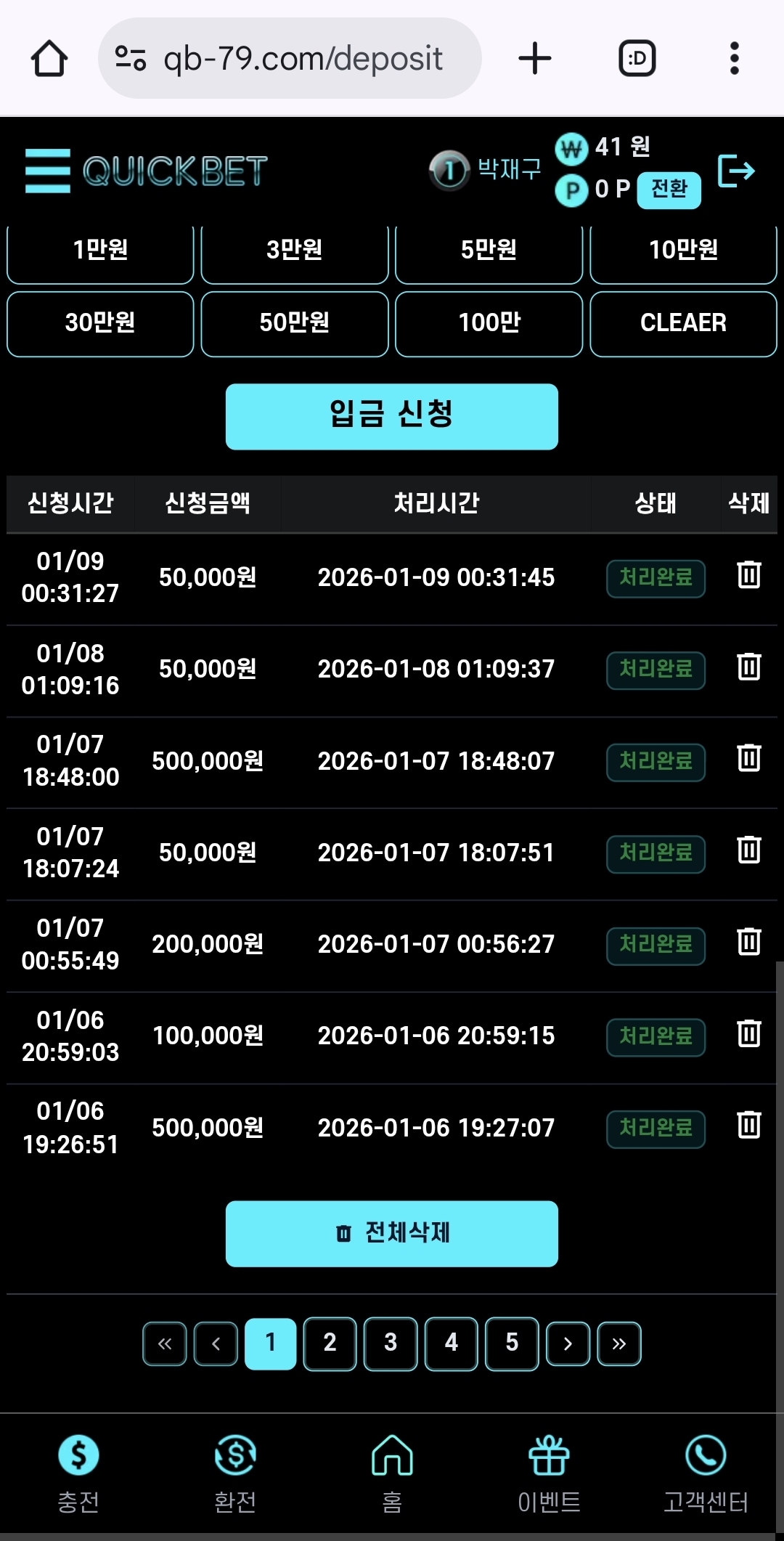The width and height of the screenshot is (784, 1541).
Task: Submit the 입금 신청 deposit request
Action: pos(392,416)
